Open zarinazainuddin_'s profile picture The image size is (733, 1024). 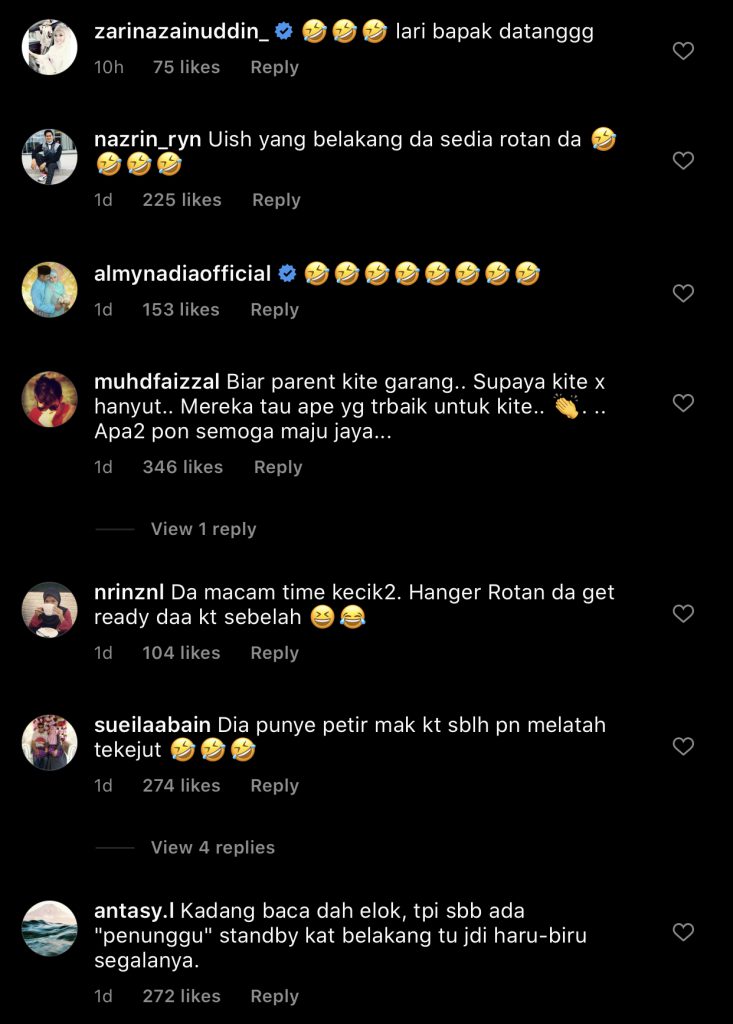tap(50, 47)
